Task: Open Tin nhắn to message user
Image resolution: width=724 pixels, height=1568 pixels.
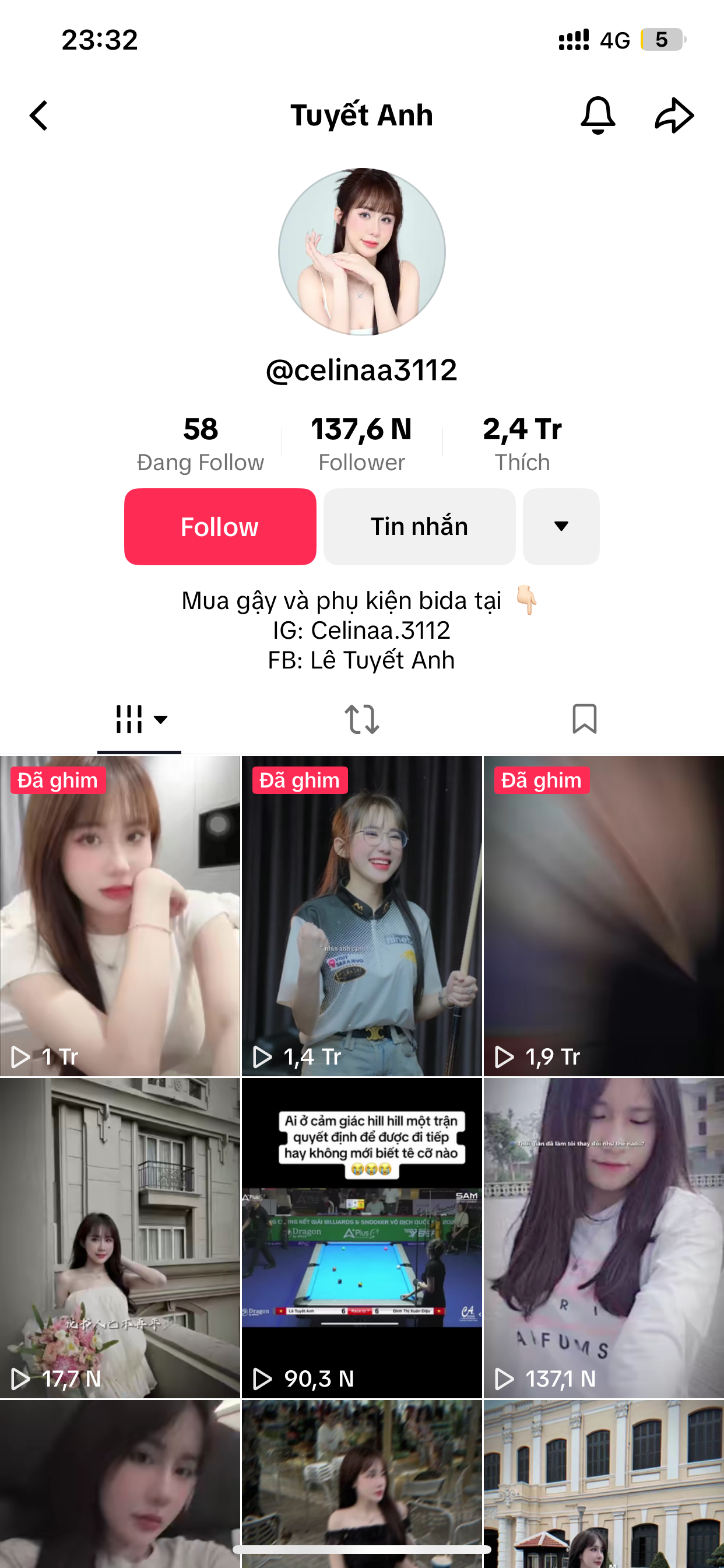Action: (x=419, y=527)
